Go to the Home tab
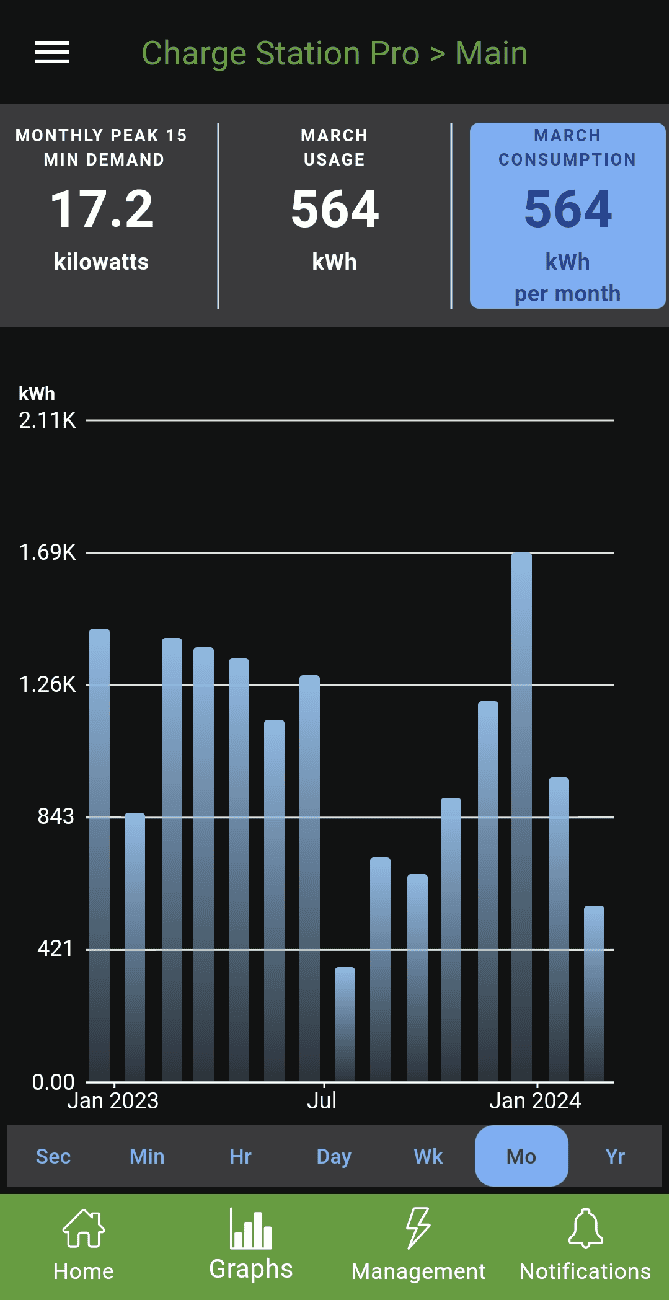 click(x=83, y=1245)
